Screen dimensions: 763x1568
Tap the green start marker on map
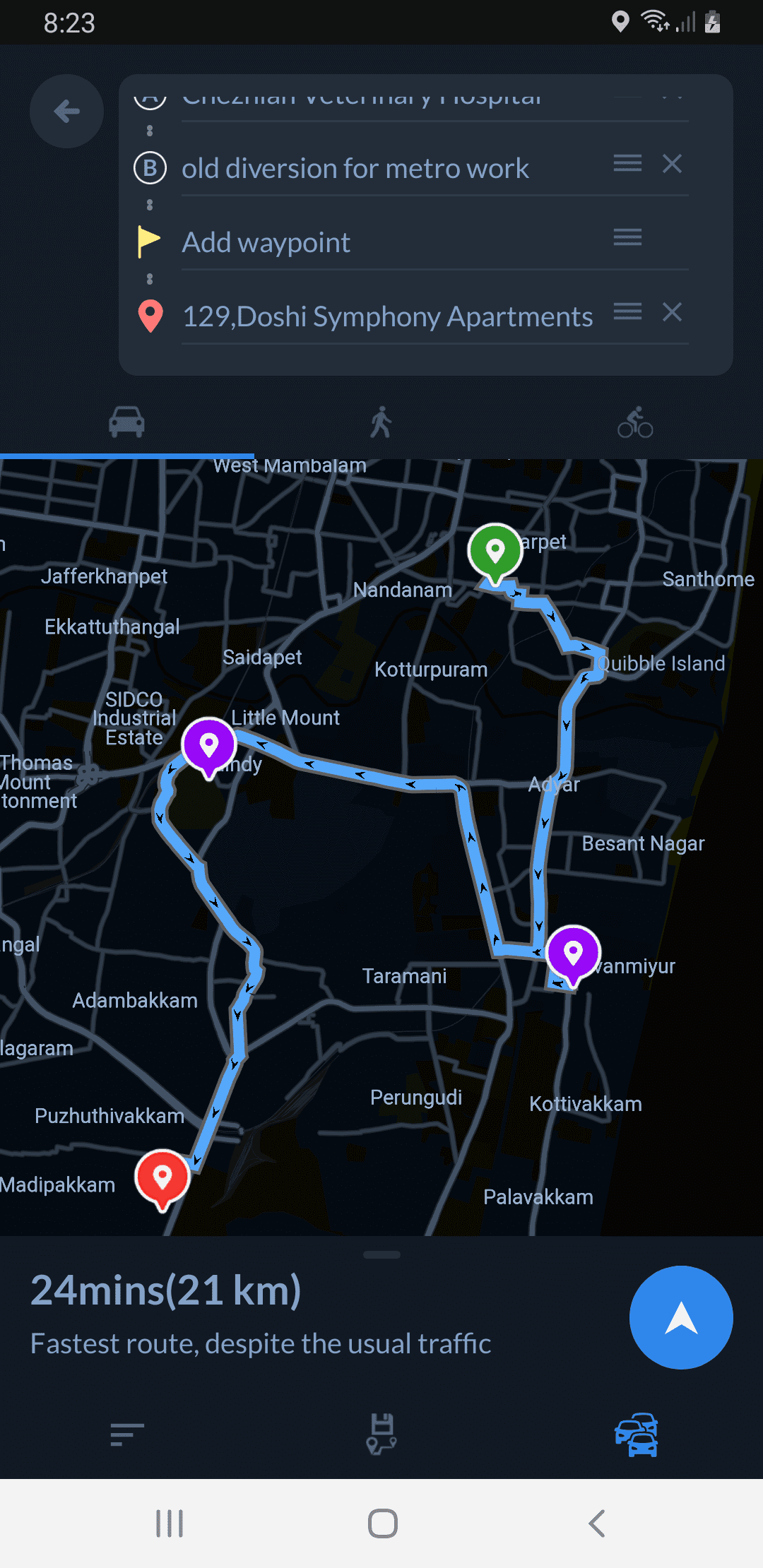495,551
